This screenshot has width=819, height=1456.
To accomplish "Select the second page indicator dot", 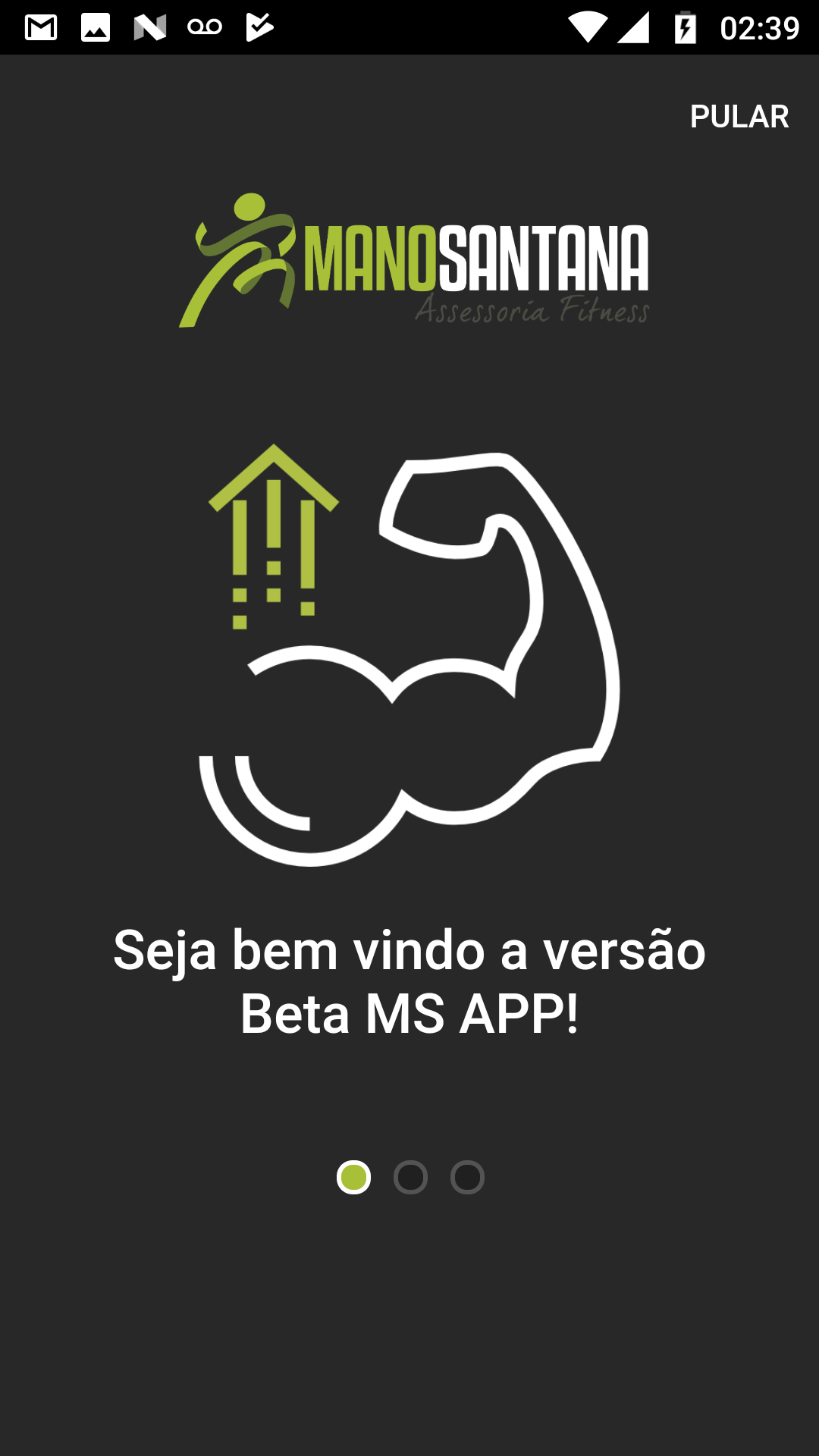I will [410, 1178].
